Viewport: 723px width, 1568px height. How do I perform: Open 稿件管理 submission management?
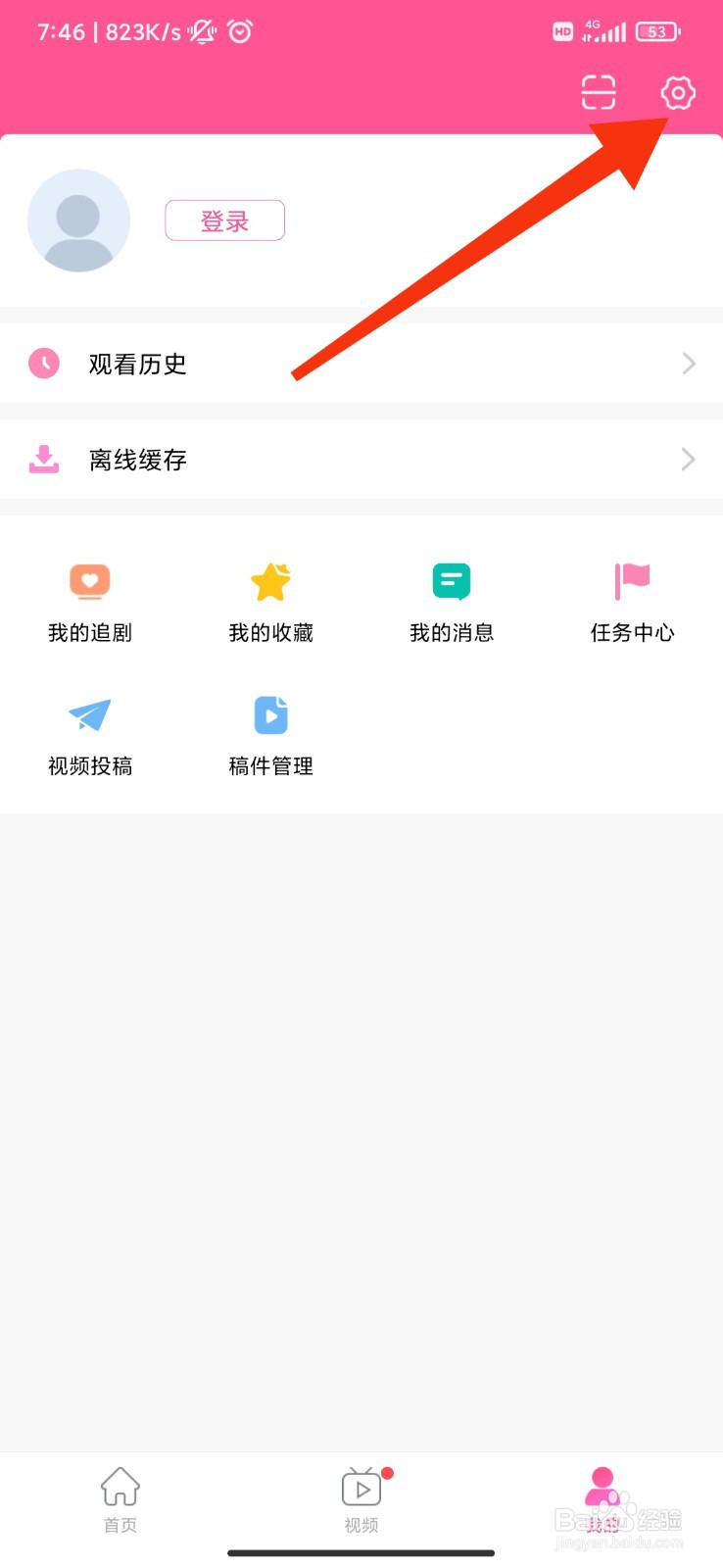271,737
